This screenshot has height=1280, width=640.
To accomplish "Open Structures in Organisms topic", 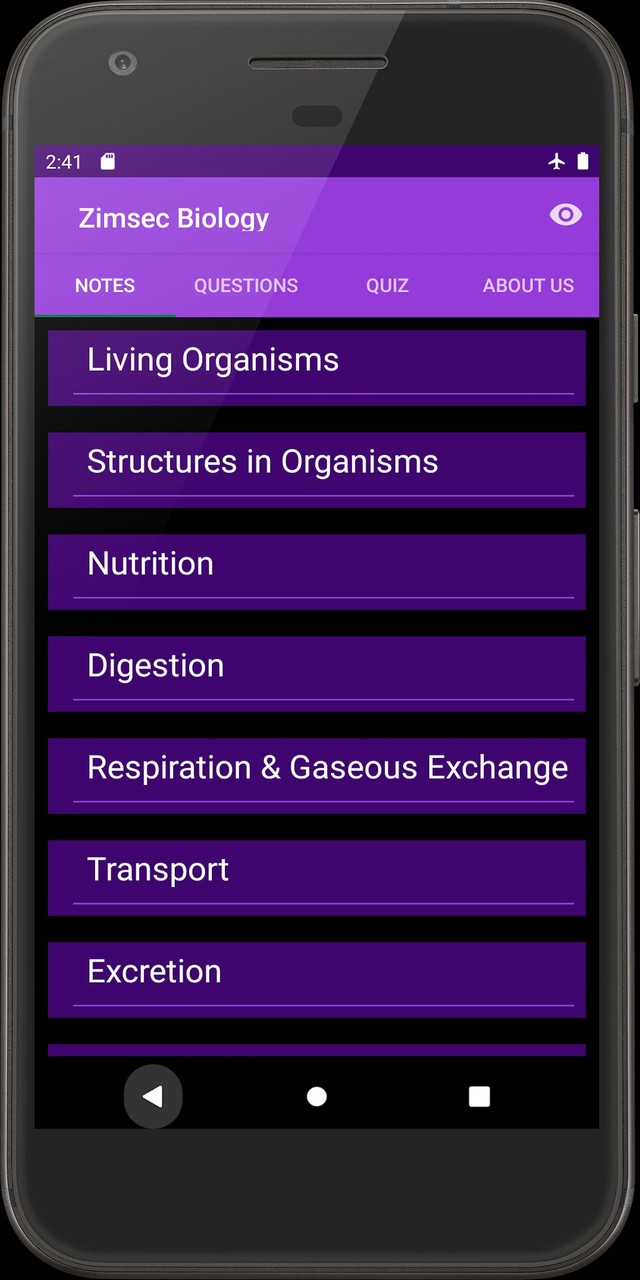I will pyautogui.click(x=317, y=470).
